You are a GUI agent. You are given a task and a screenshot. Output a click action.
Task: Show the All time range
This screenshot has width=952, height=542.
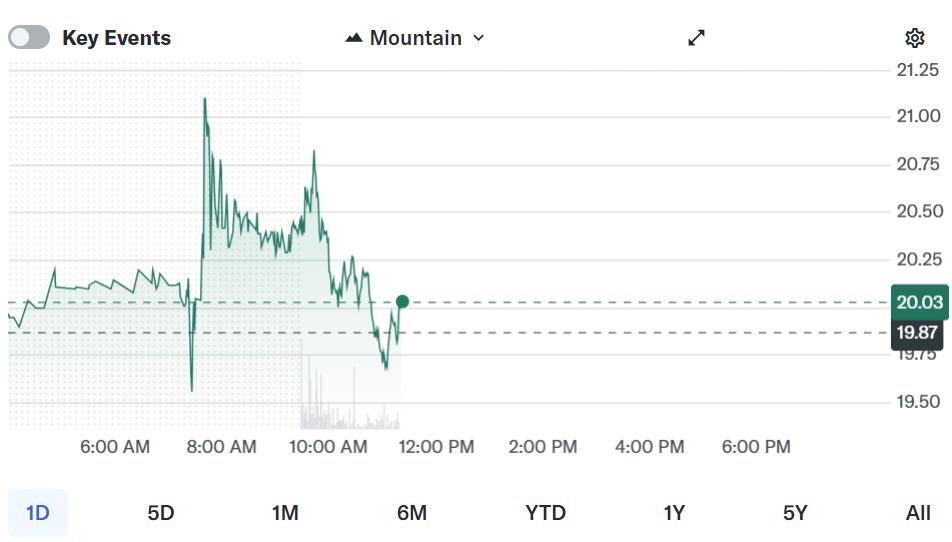(x=918, y=513)
